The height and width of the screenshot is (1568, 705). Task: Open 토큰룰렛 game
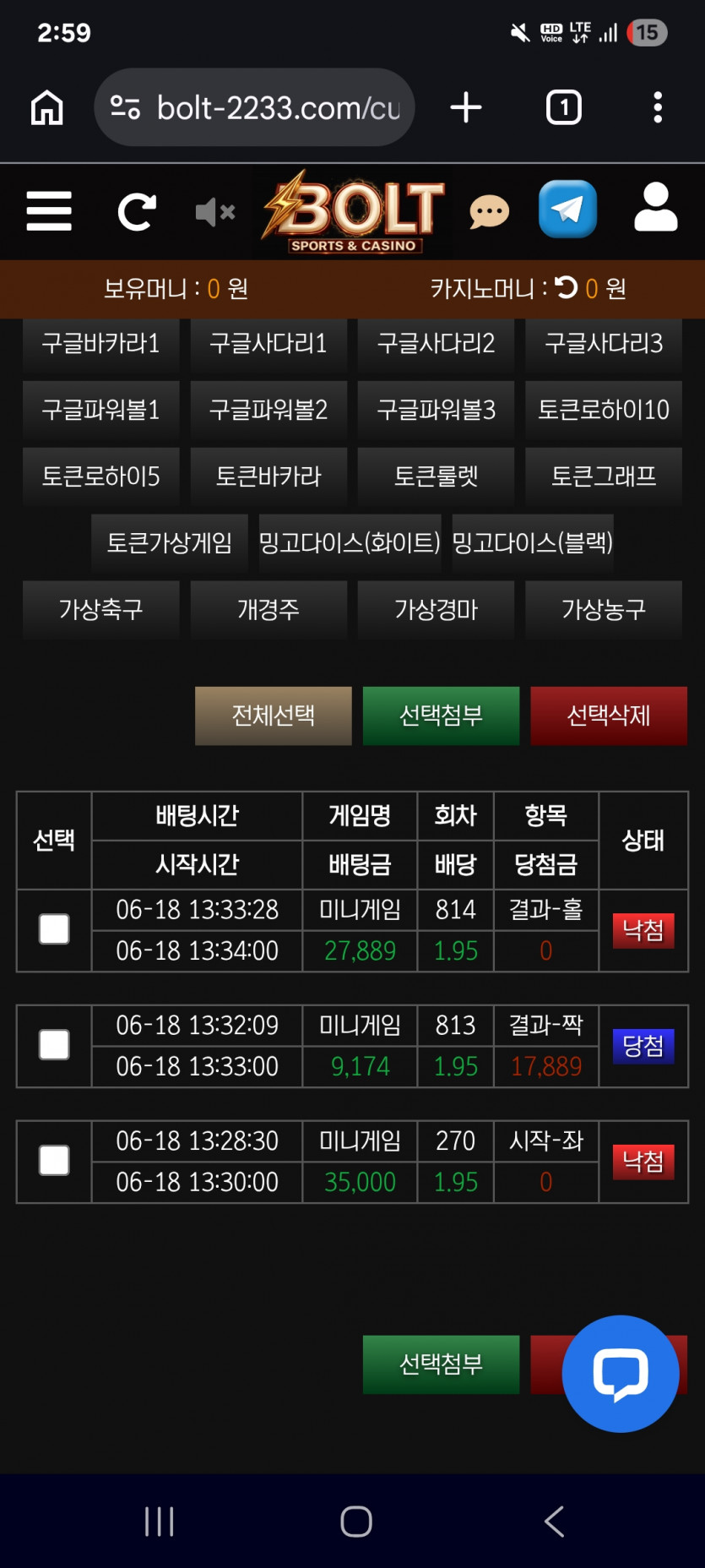436,476
